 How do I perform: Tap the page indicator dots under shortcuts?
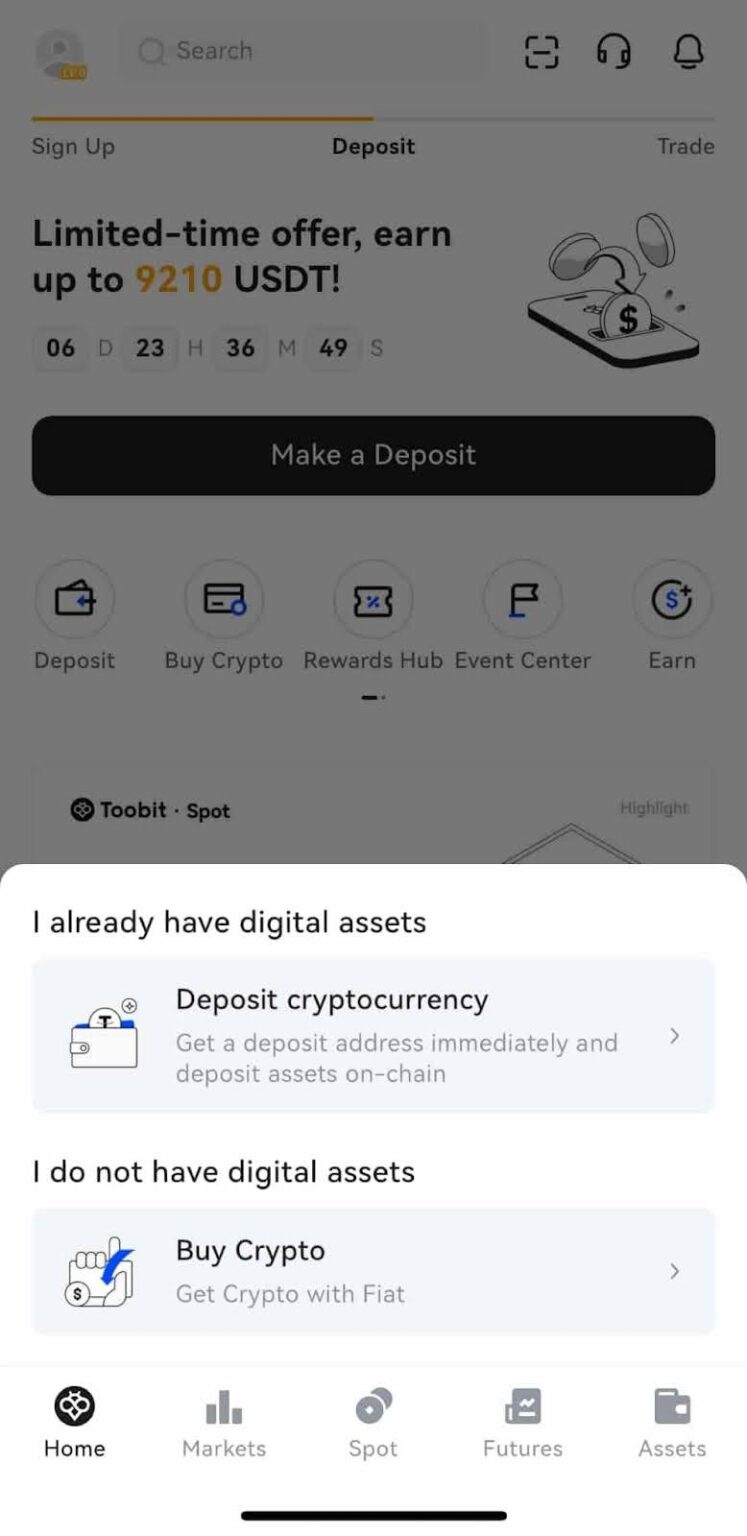[x=373, y=698]
